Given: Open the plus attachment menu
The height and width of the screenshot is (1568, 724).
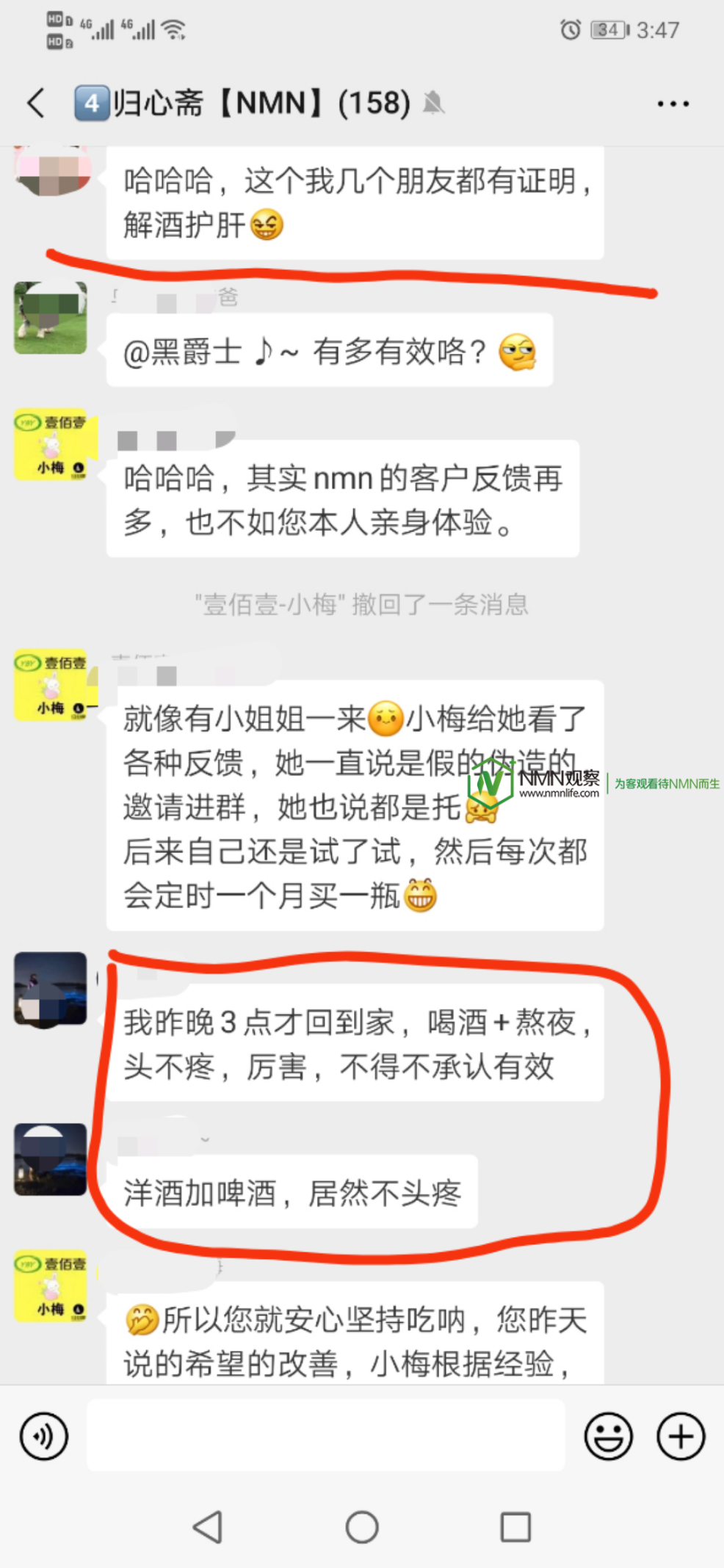Looking at the screenshot, I should [x=681, y=1436].
